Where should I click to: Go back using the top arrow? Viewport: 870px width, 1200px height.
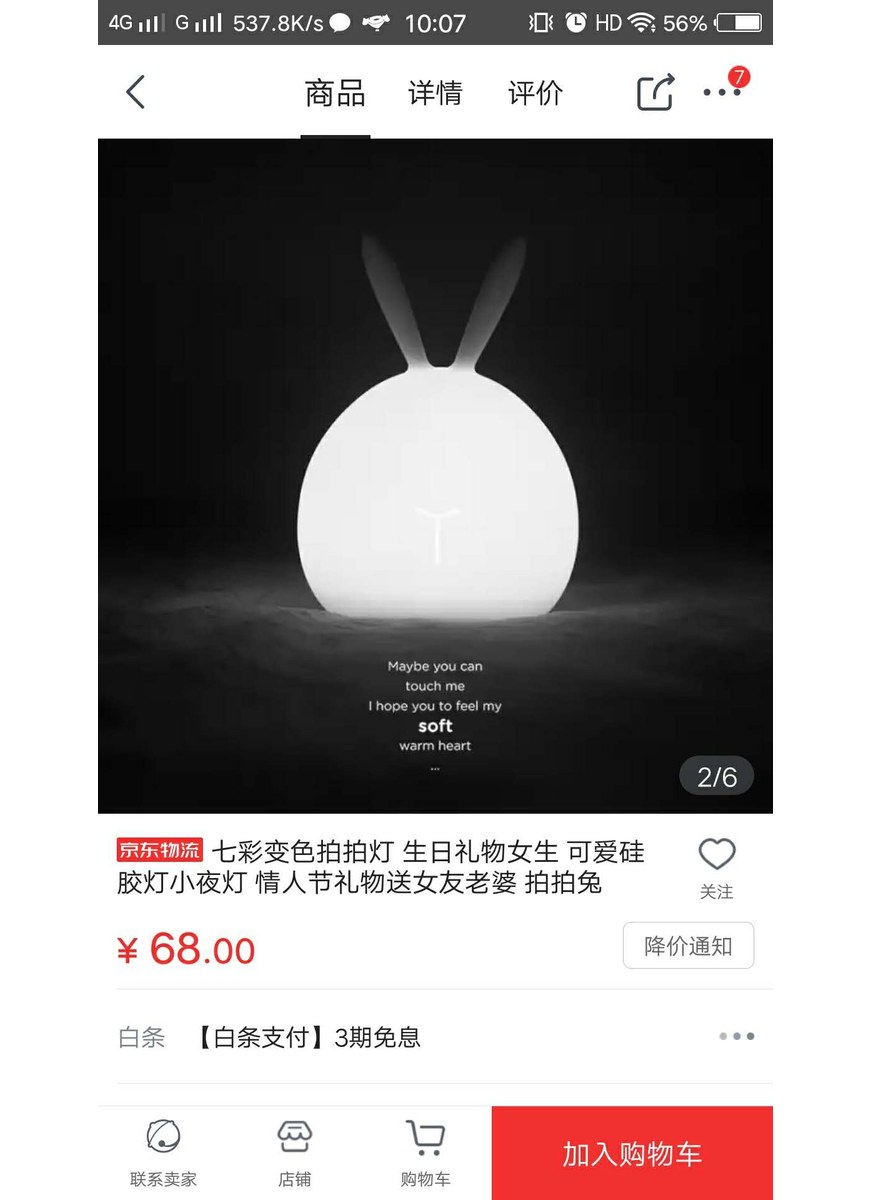pos(136,92)
